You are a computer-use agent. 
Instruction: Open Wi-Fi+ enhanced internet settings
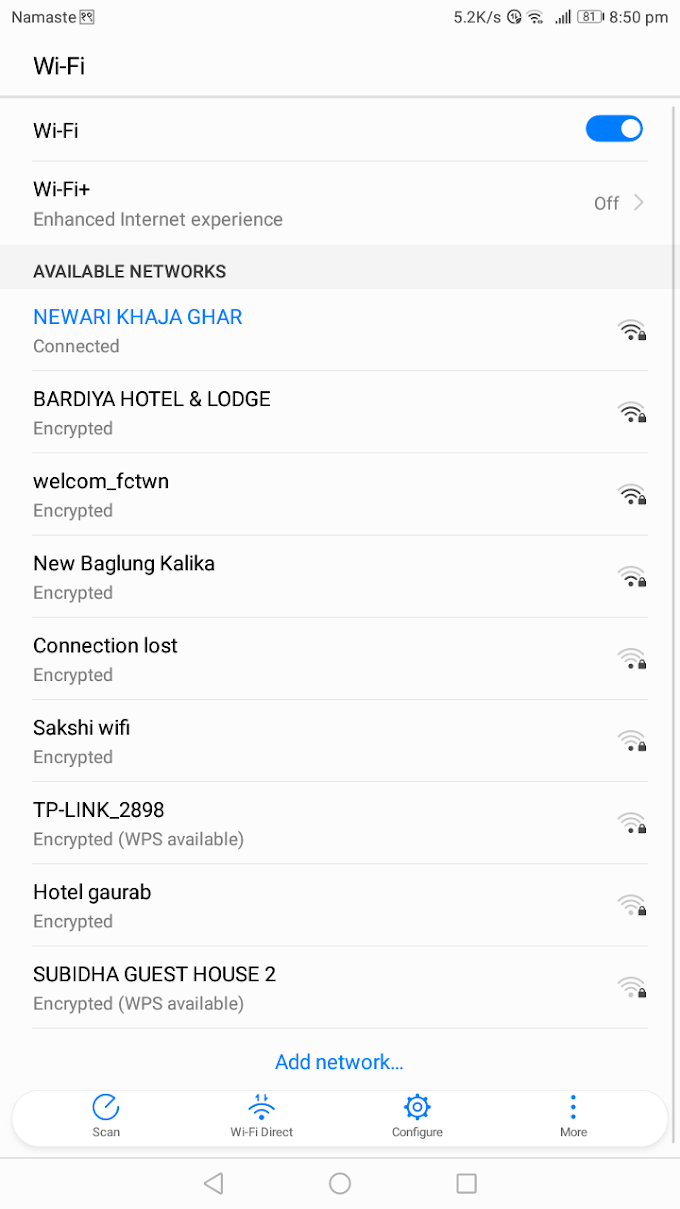point(340,203)
